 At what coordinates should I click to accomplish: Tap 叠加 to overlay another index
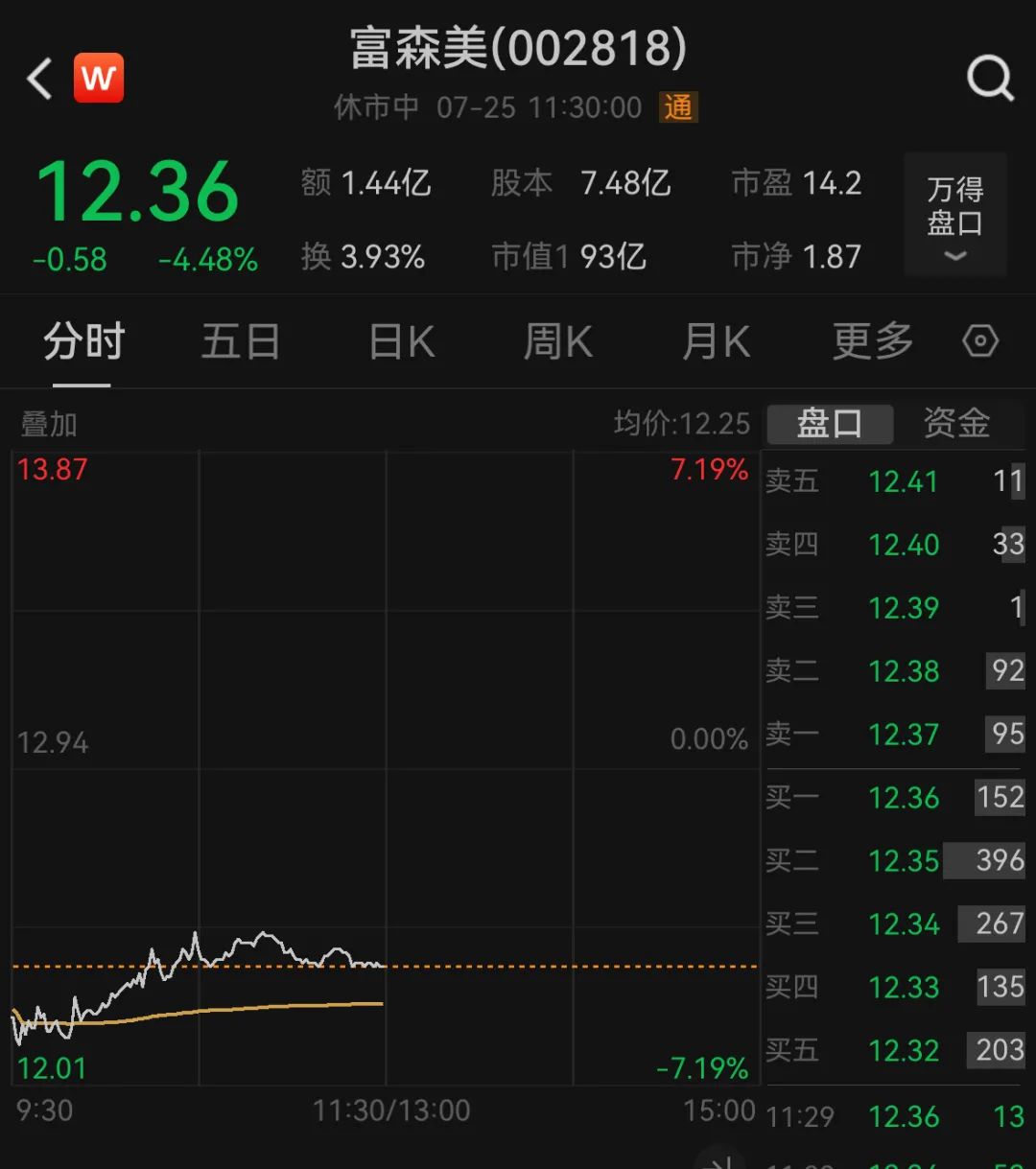point(49,424)
